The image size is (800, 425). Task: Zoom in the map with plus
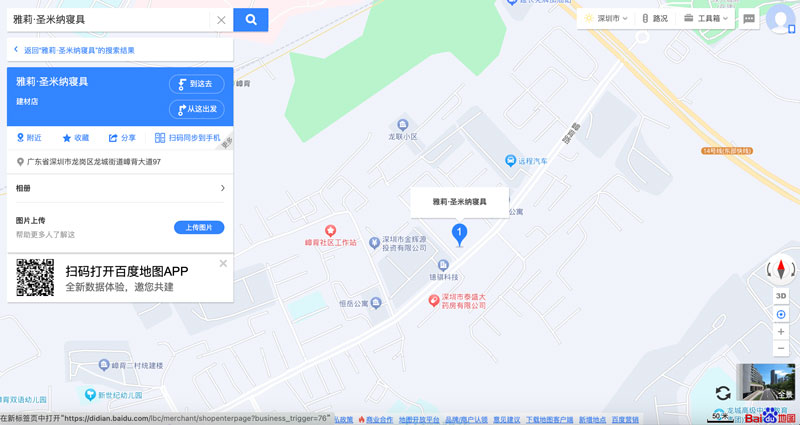point(781,332)
